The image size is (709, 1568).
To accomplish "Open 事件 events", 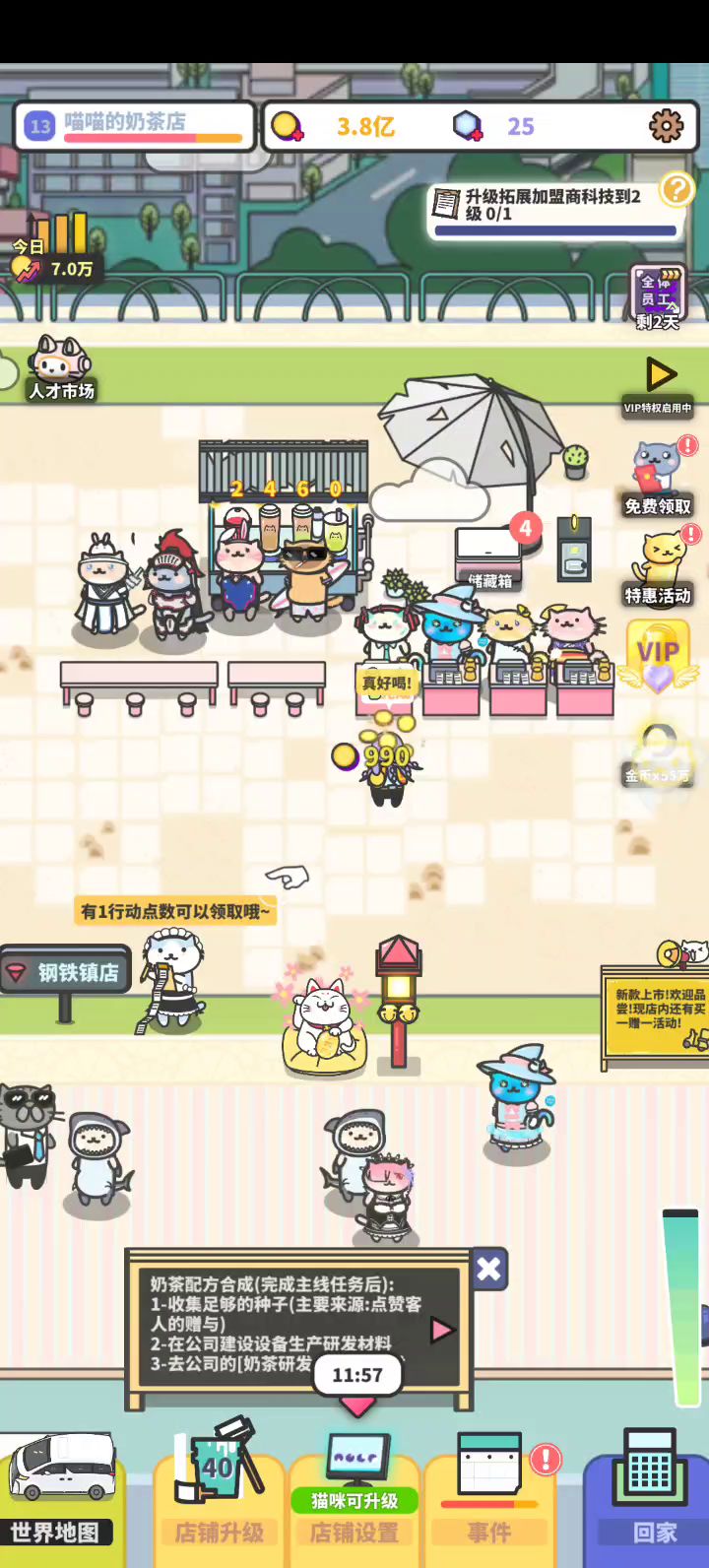I will click(489, 1489).
